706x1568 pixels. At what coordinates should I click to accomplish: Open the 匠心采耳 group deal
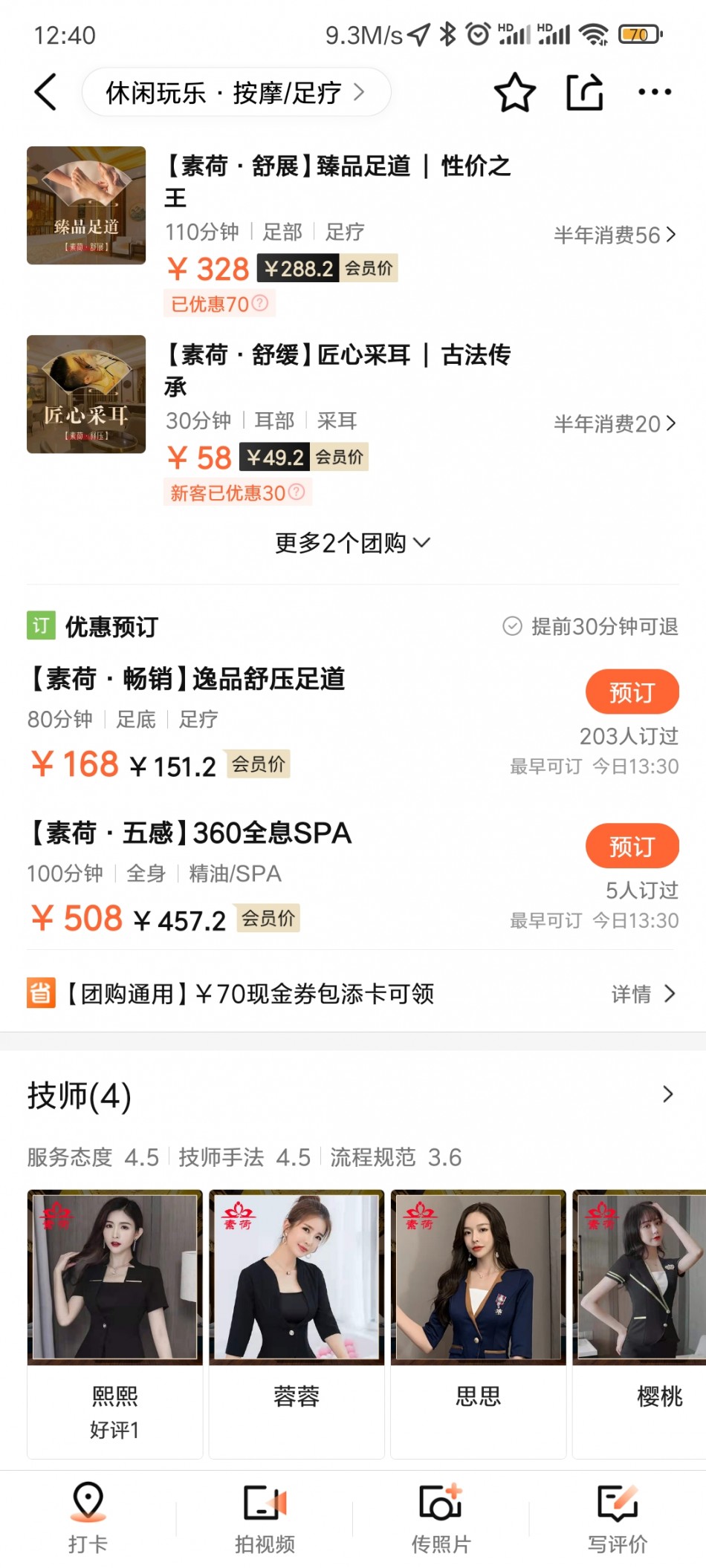(x=338, y=370)
